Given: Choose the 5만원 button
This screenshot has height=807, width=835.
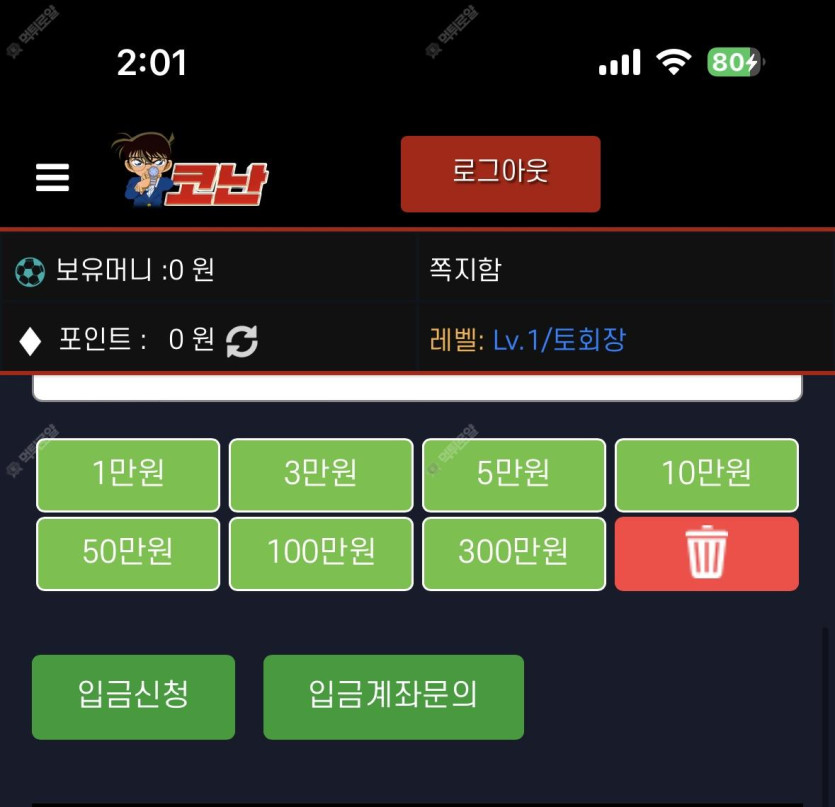Looking at the screenshot, I should (514, 474).
